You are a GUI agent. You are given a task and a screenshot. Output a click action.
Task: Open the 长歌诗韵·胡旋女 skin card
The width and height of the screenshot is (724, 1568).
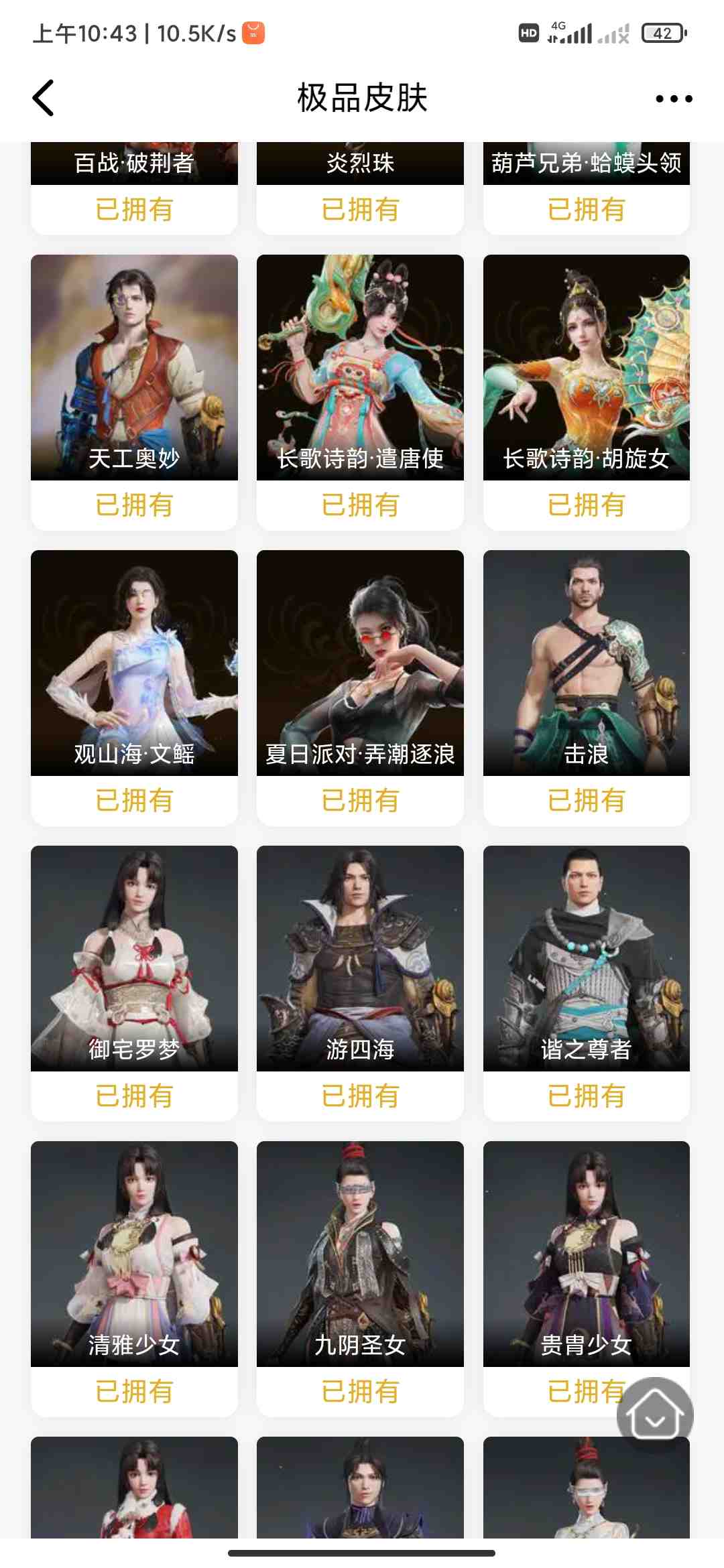tap(586, 367)
